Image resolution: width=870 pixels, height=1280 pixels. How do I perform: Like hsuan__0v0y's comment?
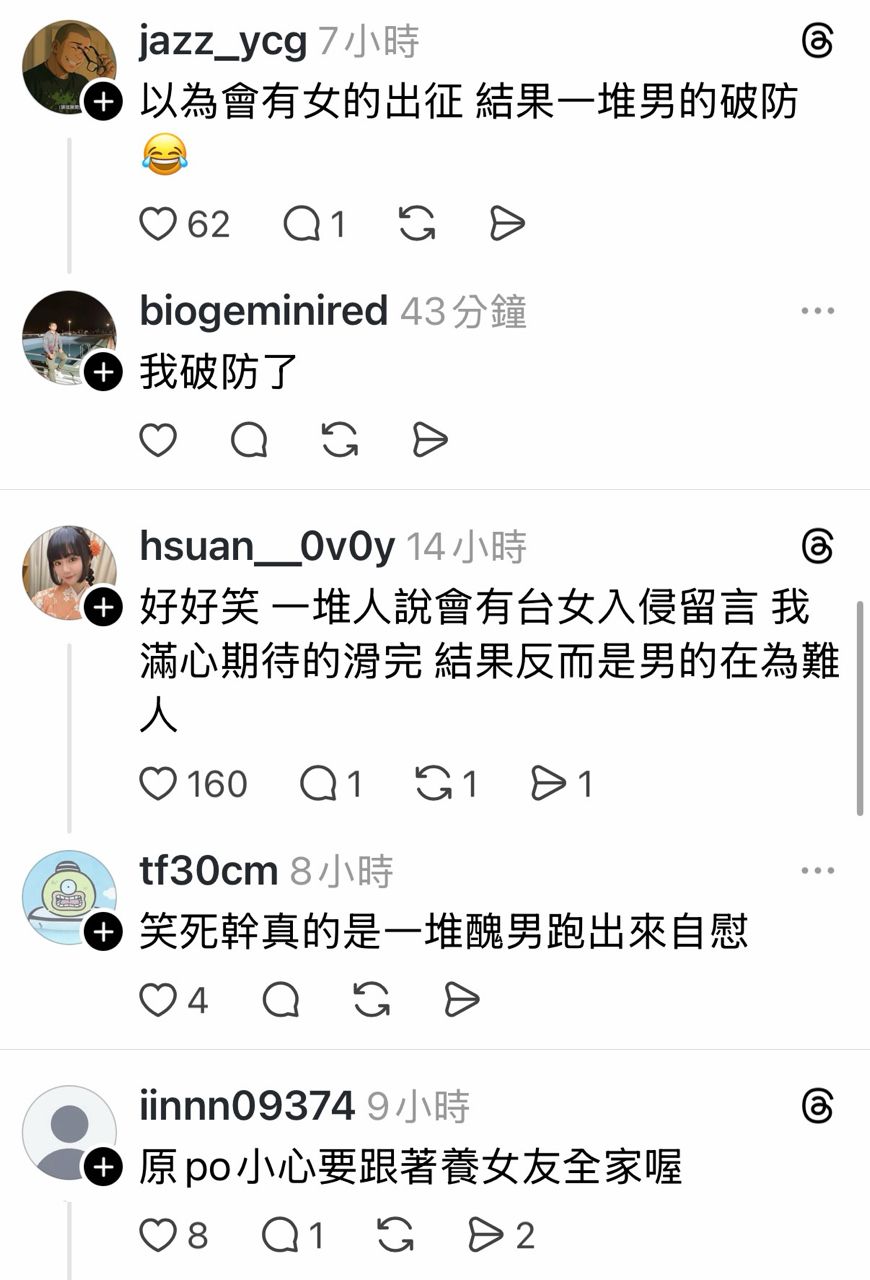click(158, 784)
